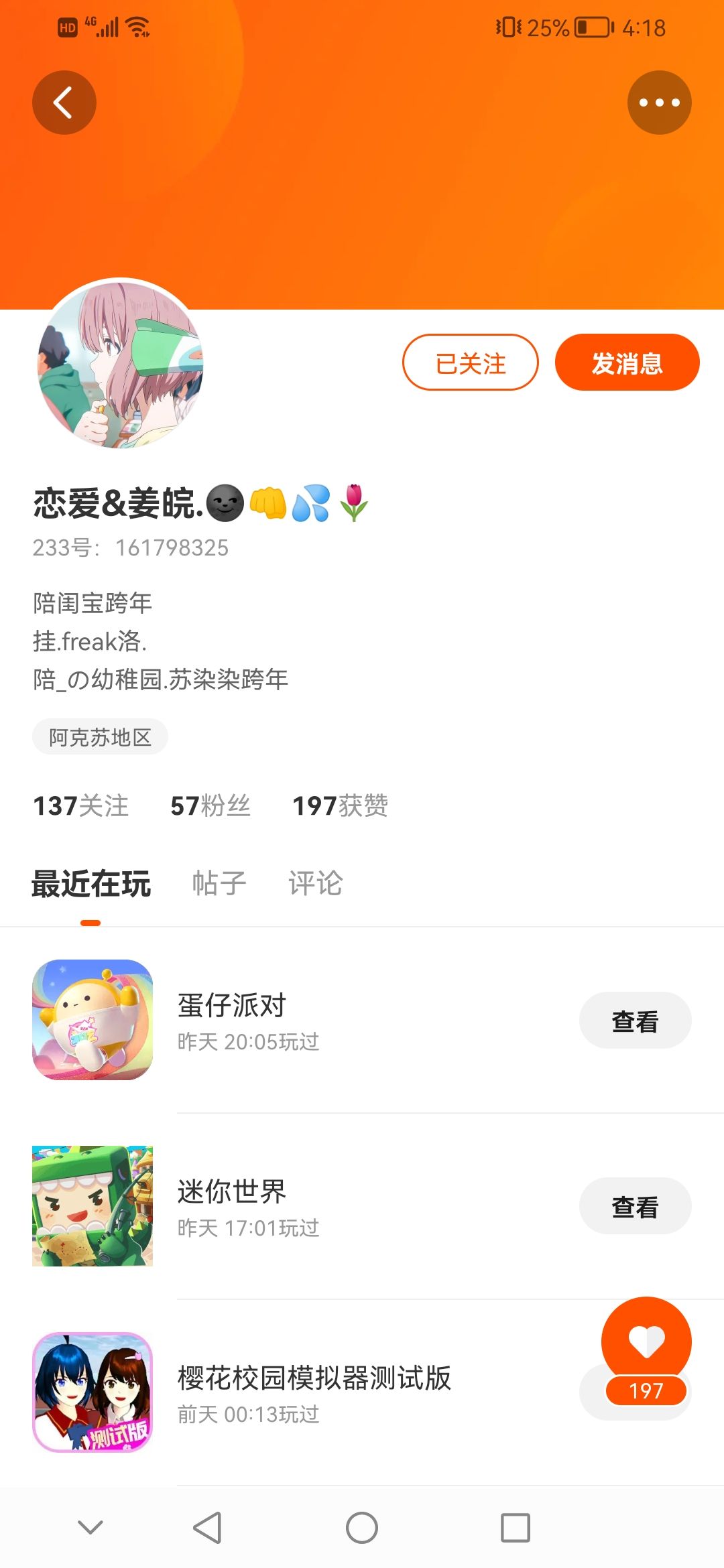Go to the system home screen
Image resolution: width=724 pixels, height=1568 pixels.
[x=362, y=1528]
